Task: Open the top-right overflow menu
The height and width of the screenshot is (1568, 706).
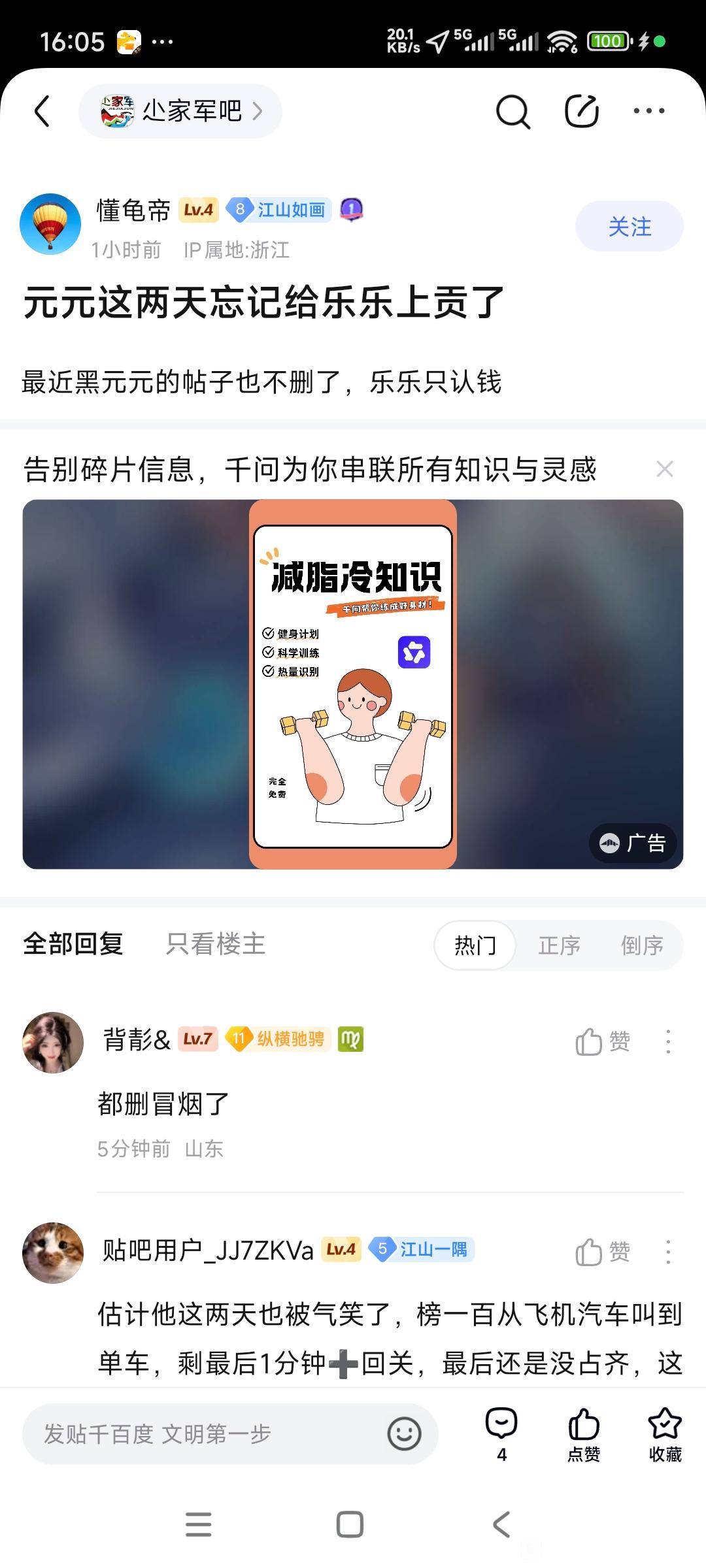Action: pyautogui.click(x=649, y=111)
